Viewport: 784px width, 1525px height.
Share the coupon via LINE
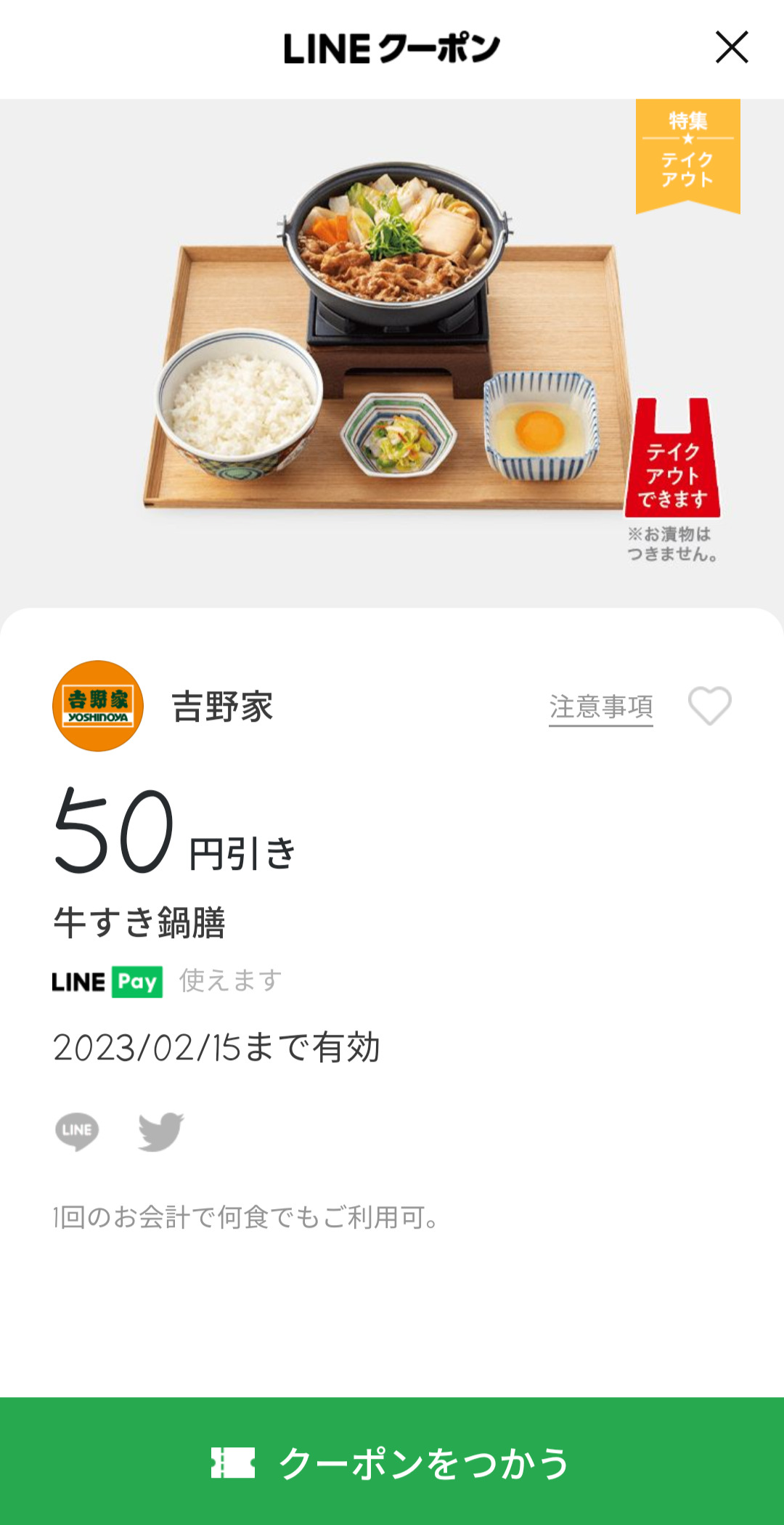pos(77,1131)
